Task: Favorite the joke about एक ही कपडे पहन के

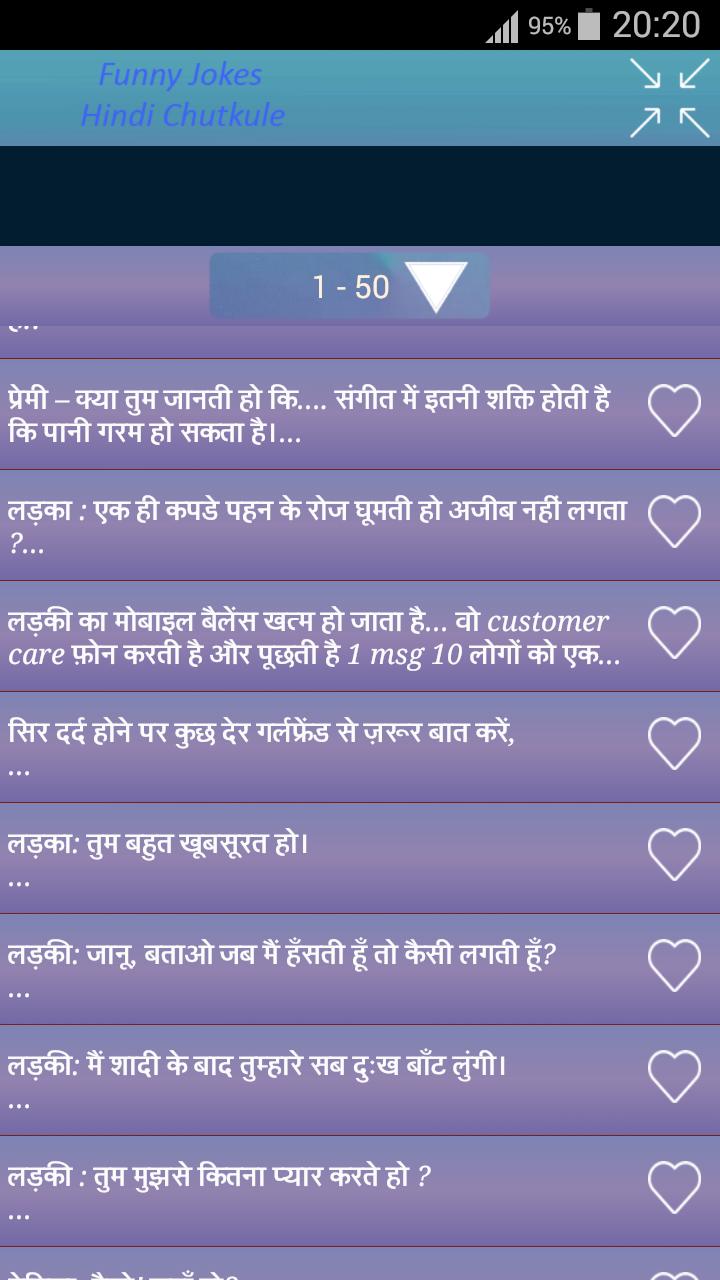Action: point(675,522)
